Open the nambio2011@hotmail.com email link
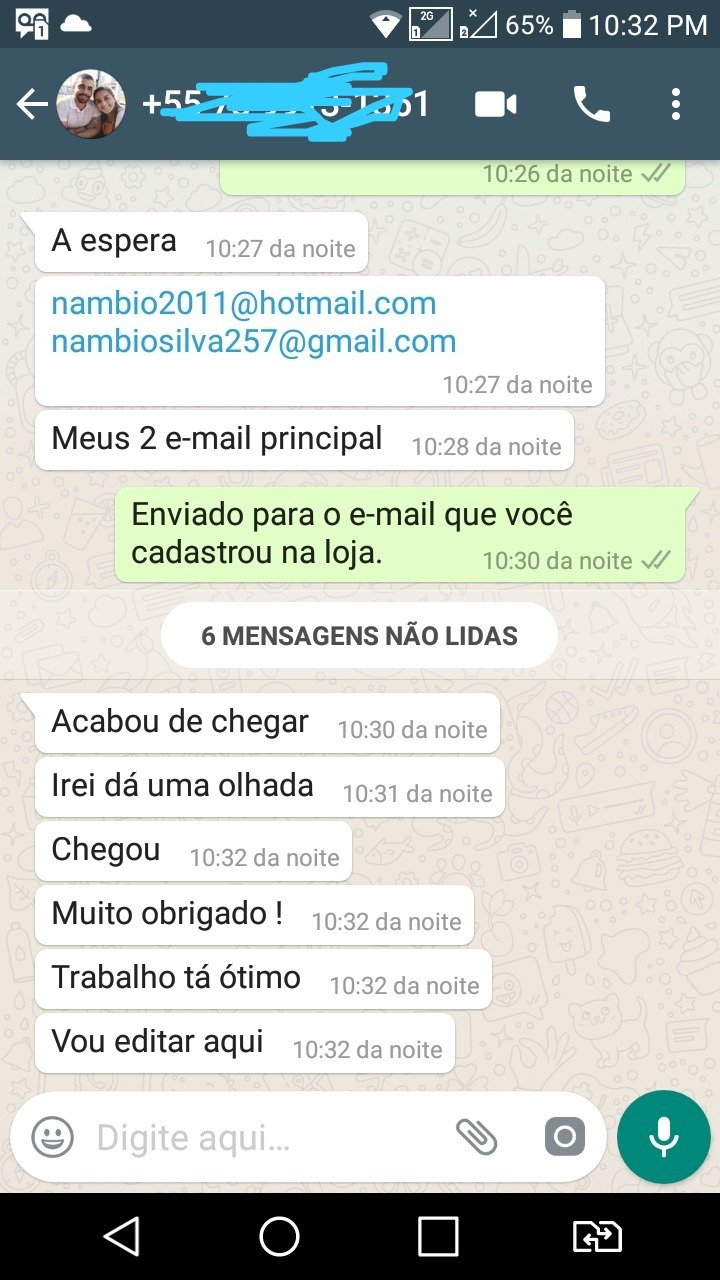The width and height of the screenshot is (720, 1280). tap(244, 303)
